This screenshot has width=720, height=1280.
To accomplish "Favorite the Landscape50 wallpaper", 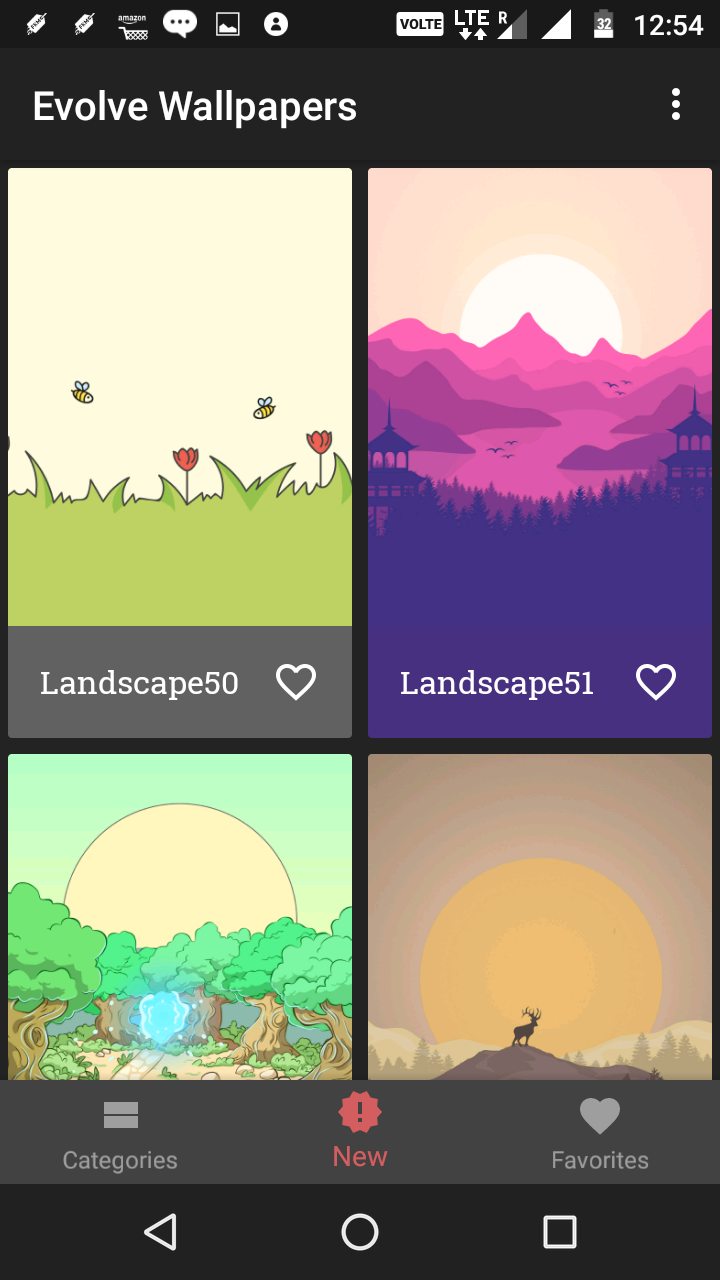I will pos(296,682).
